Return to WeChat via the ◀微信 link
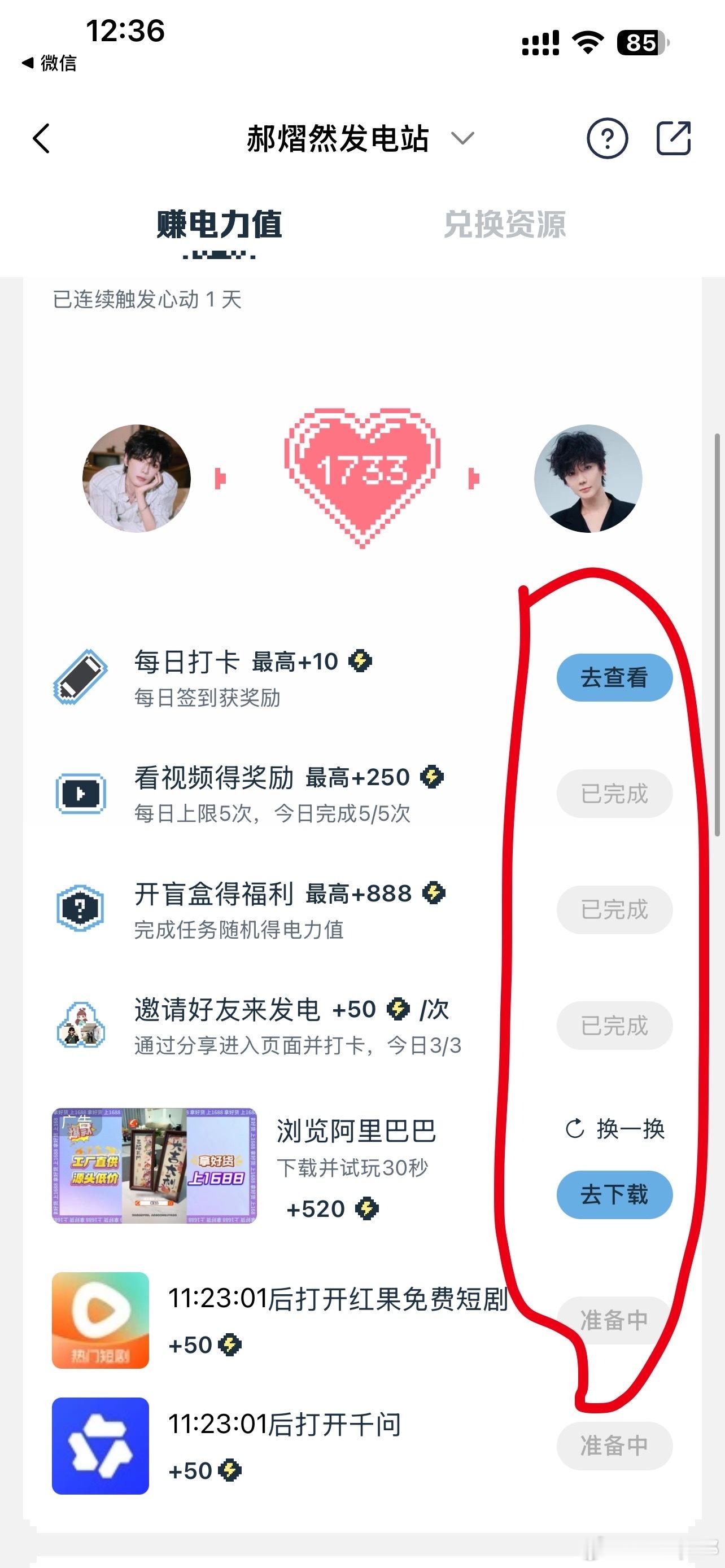Image resolution: width=725 pixels, height=1568 pixels. tap(49, 64)
